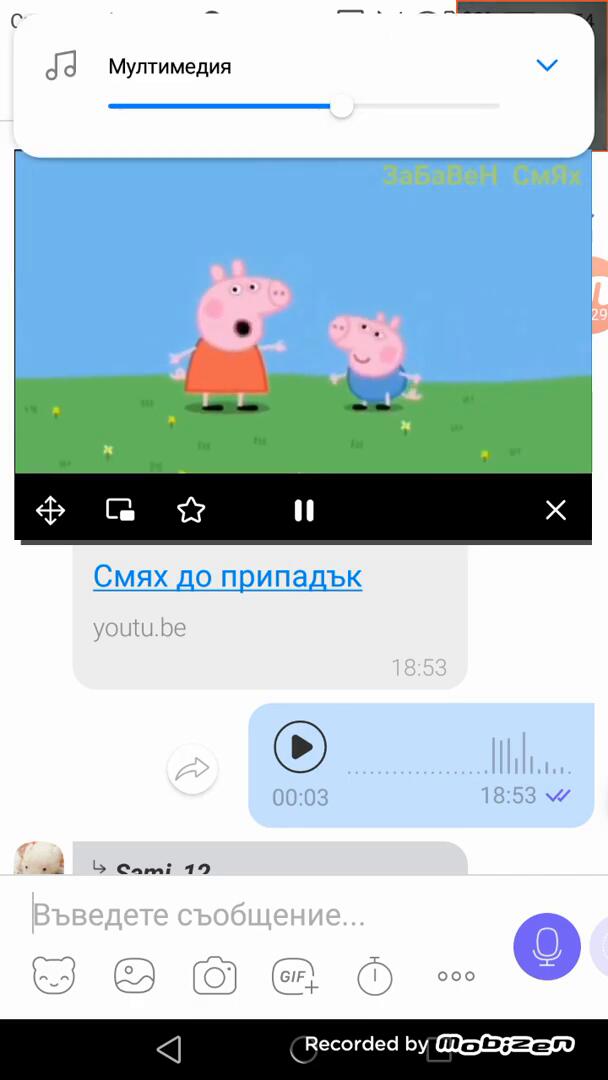608x1080 pixels.
Task: Open the gallery to send a photo
Action: [x=134, y=975]
